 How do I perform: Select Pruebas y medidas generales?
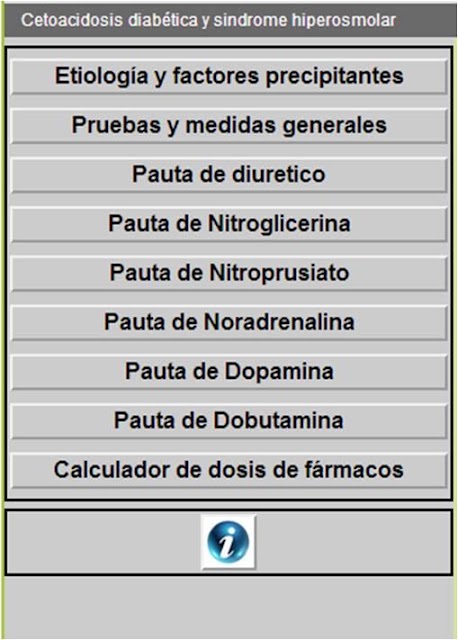tap(229, 126)
